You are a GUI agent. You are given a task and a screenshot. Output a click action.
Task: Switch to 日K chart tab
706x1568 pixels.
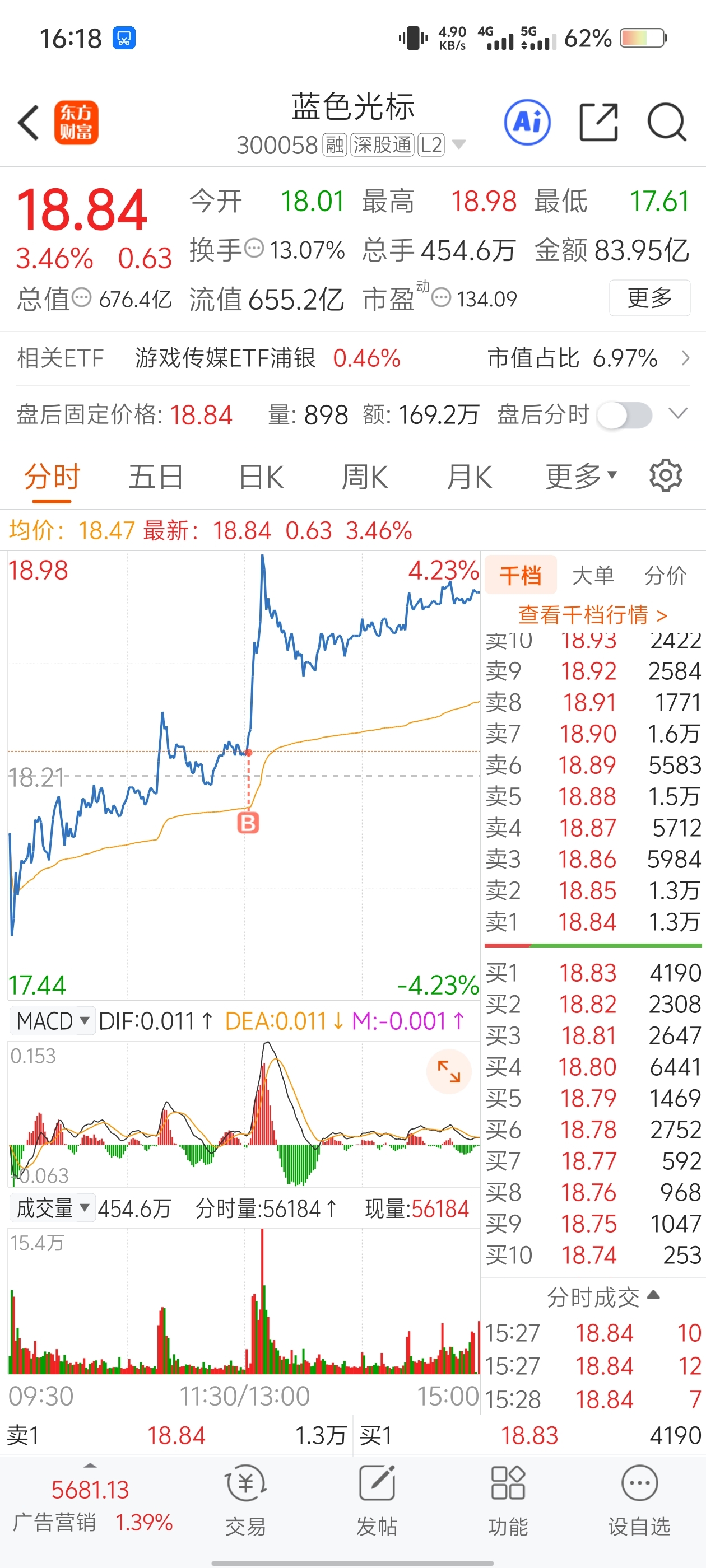tap(261, 477)
